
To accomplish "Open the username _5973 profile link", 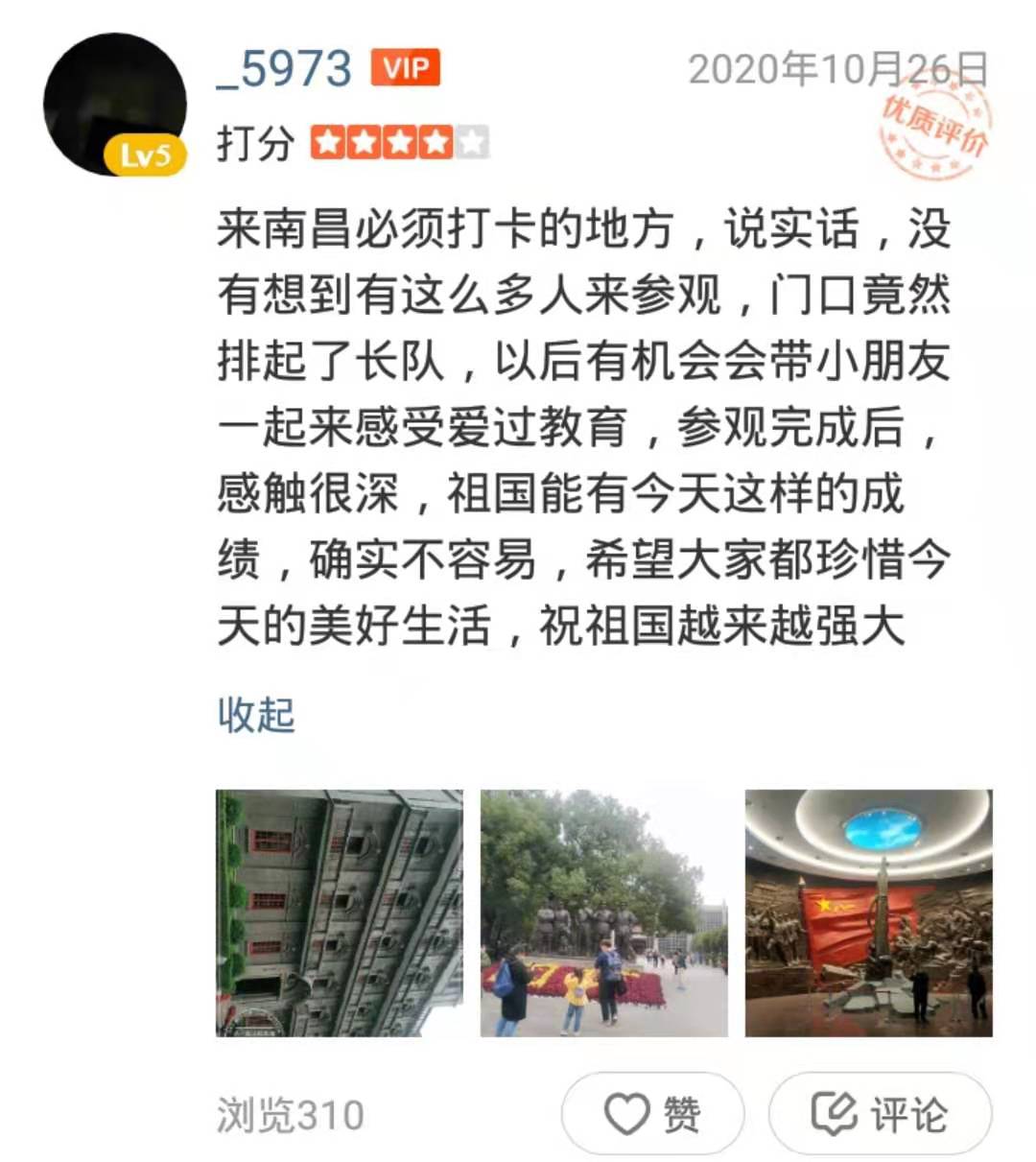I will [285, 69].
